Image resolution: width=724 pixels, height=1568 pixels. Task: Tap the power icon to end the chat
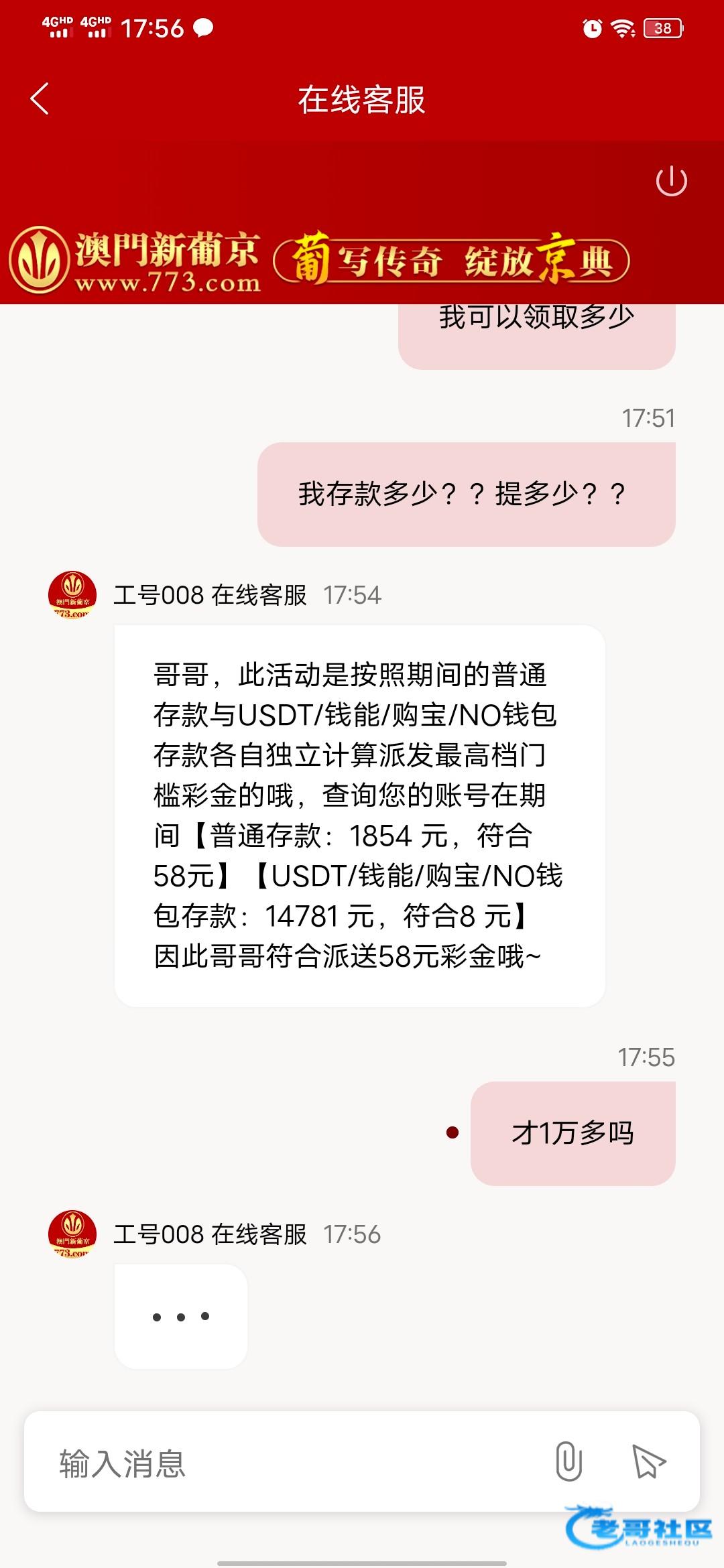(671, 181)
